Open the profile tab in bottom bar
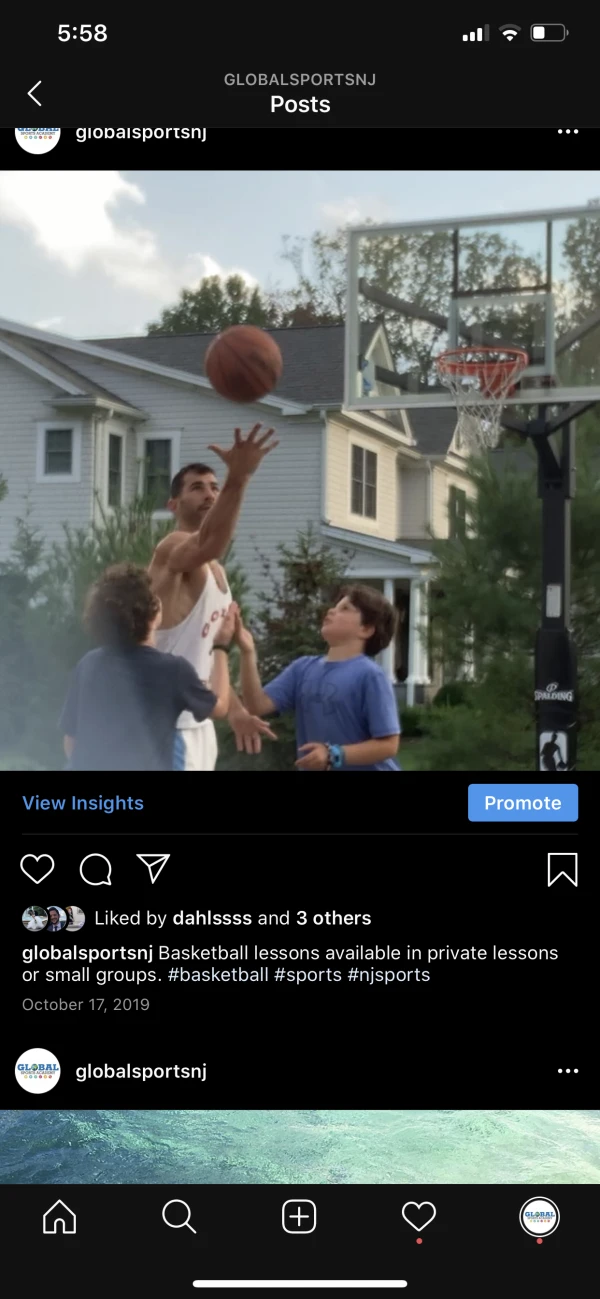 point(539,1217)
